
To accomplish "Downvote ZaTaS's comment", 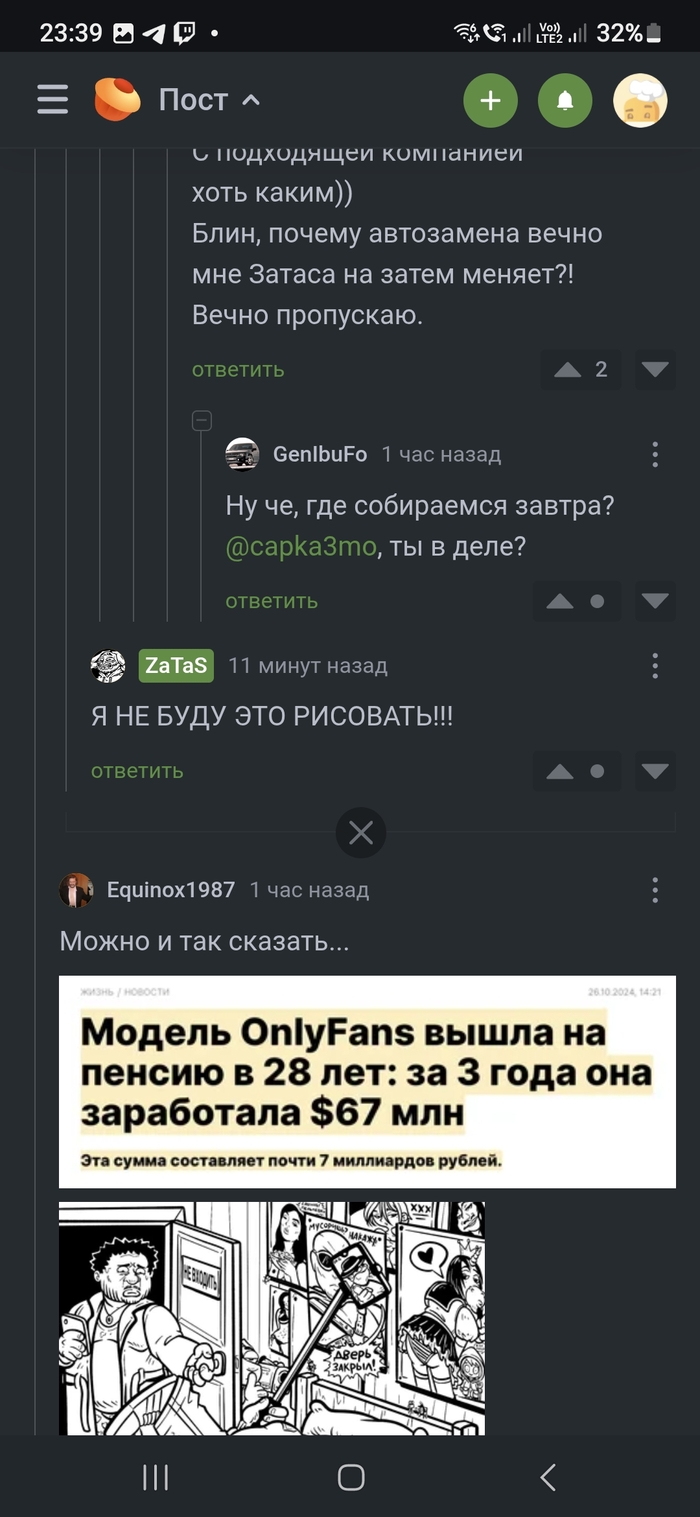I will click(x=655, y=771).
